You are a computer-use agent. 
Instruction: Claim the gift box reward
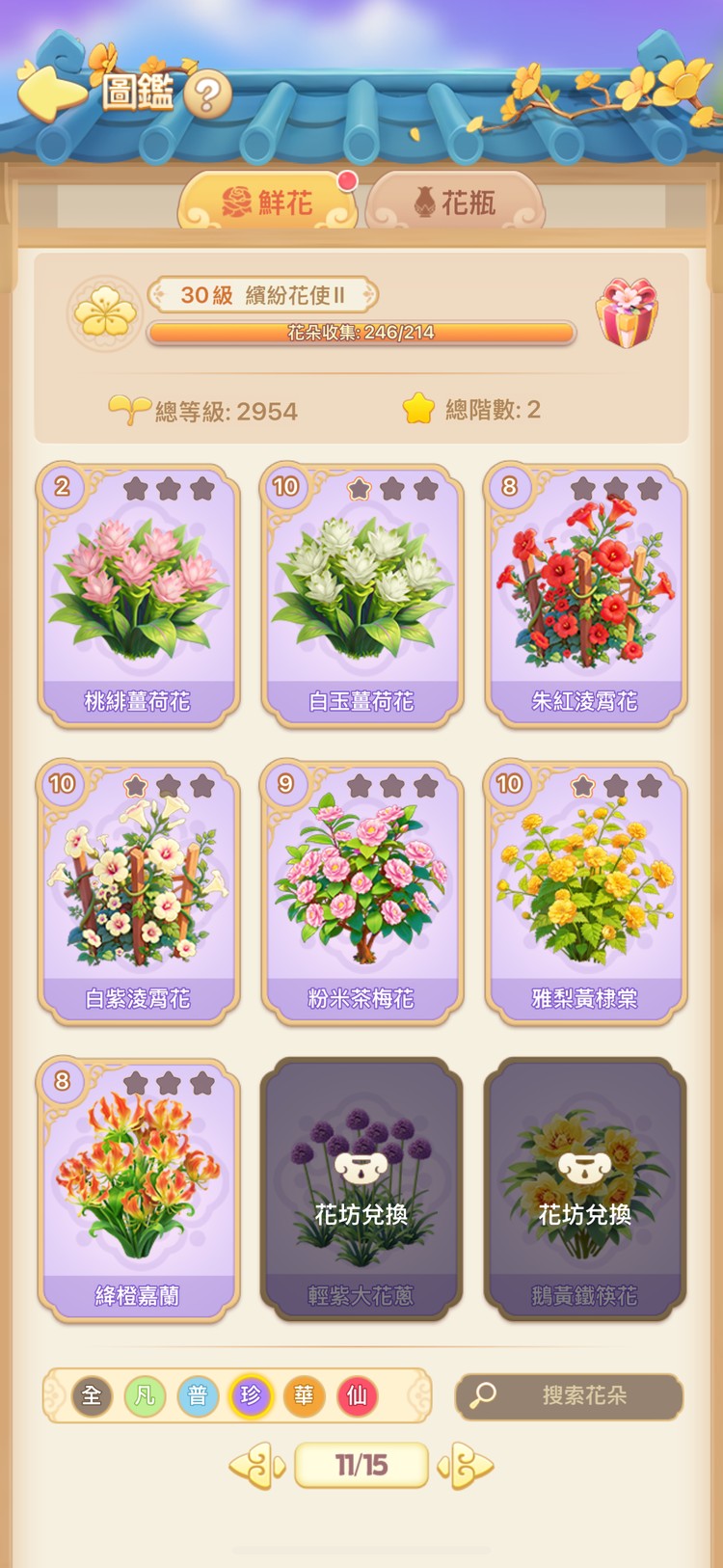[628, 313]
